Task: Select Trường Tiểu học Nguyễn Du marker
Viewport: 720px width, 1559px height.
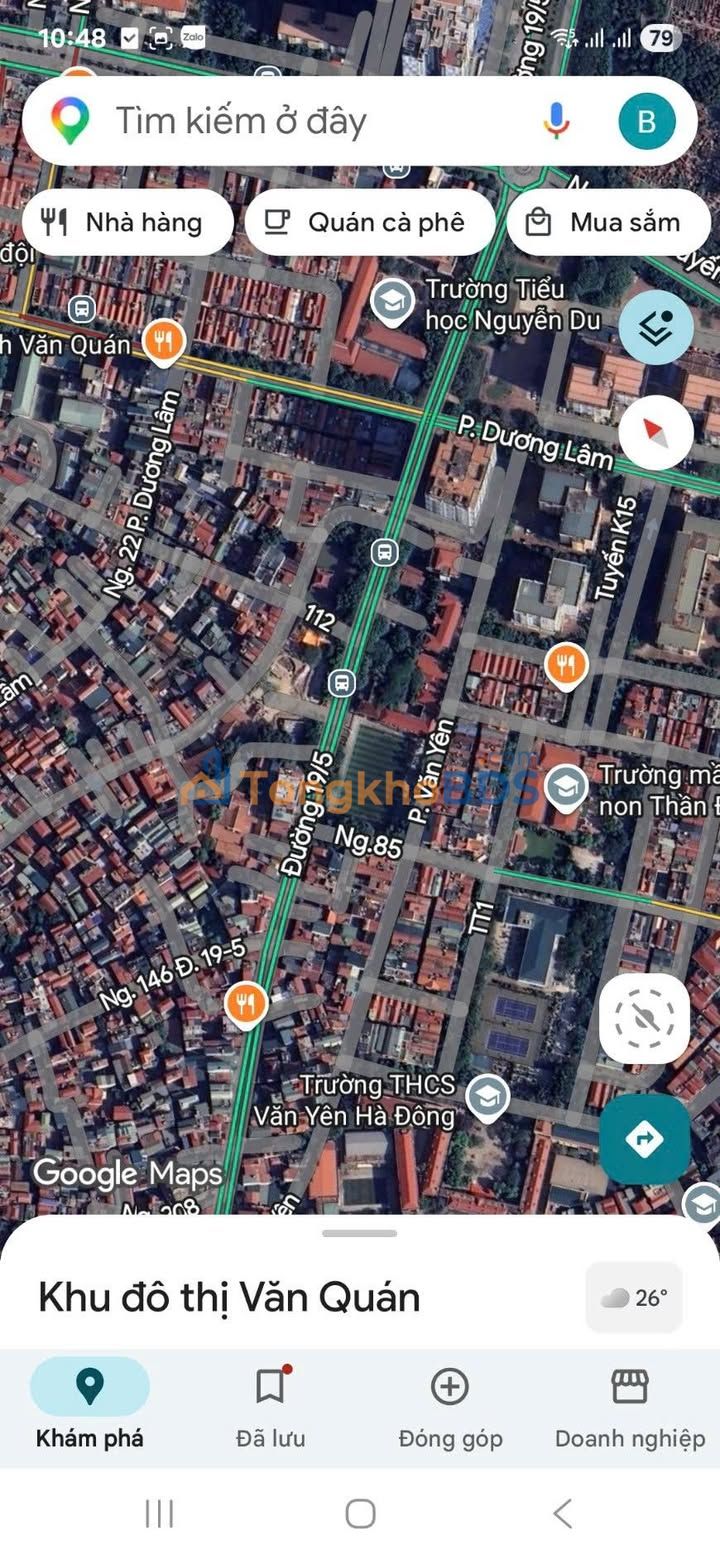Action: pyautogui.click(x=393, y=301)
